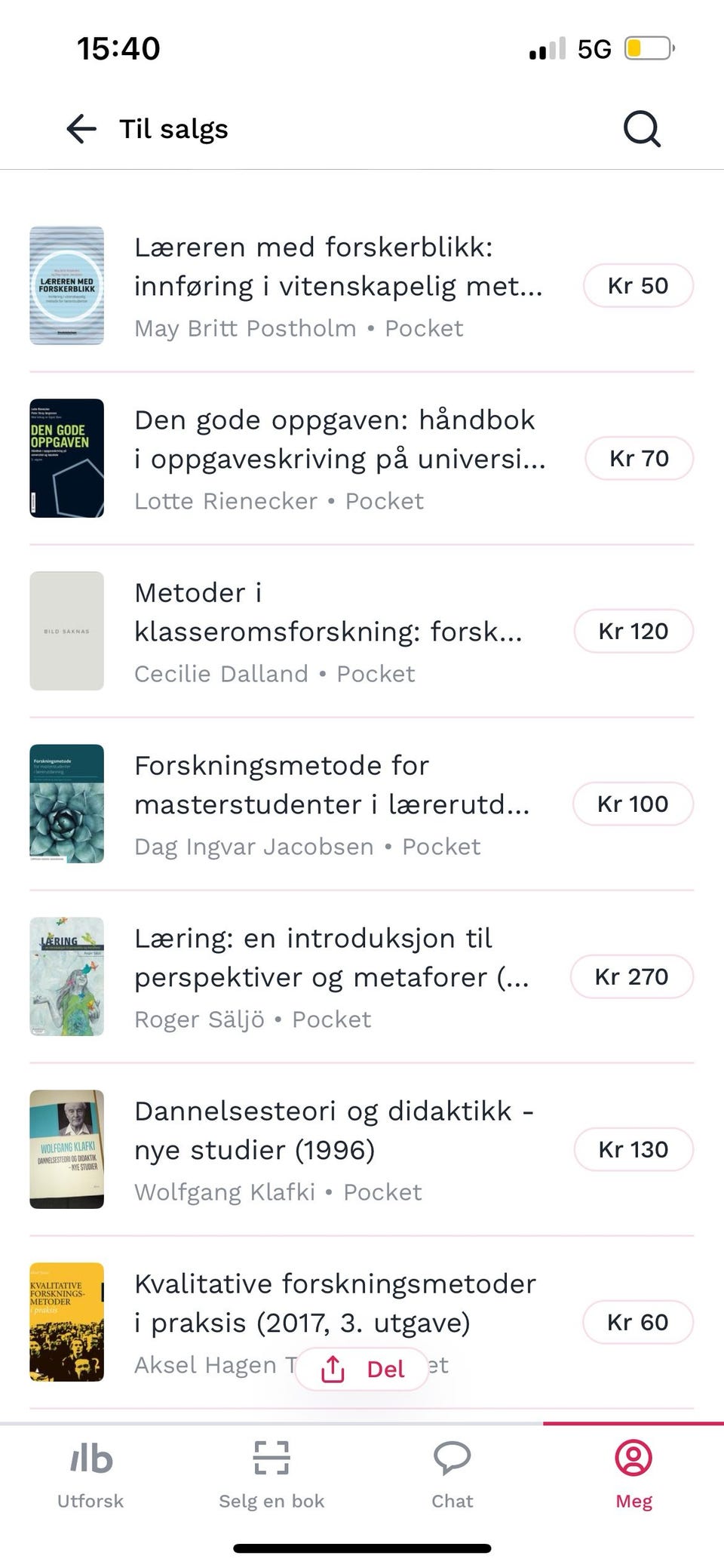Tap the 5G network status indicator

595,48
